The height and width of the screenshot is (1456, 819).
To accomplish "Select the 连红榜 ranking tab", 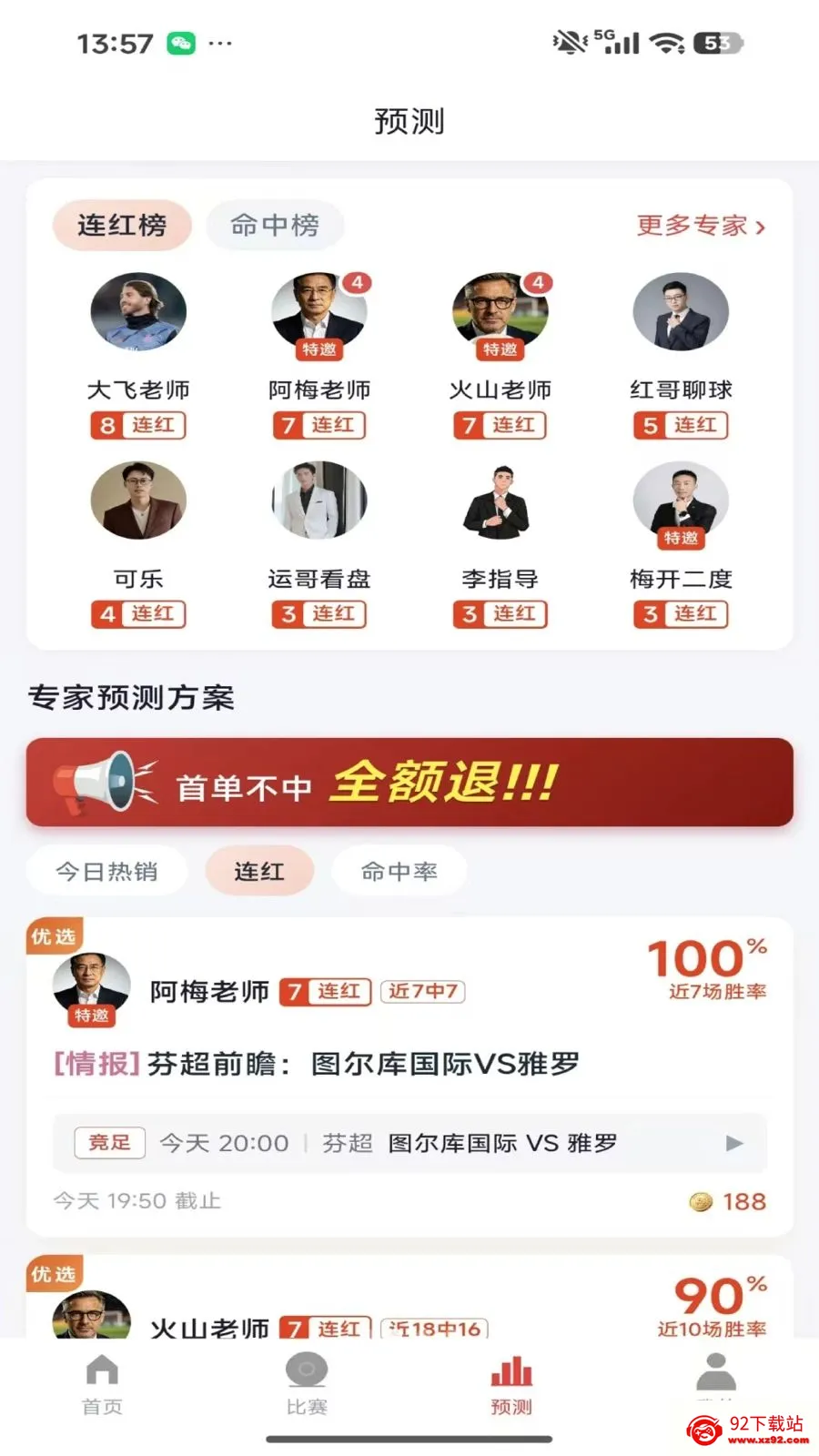I will pos(122,225).
